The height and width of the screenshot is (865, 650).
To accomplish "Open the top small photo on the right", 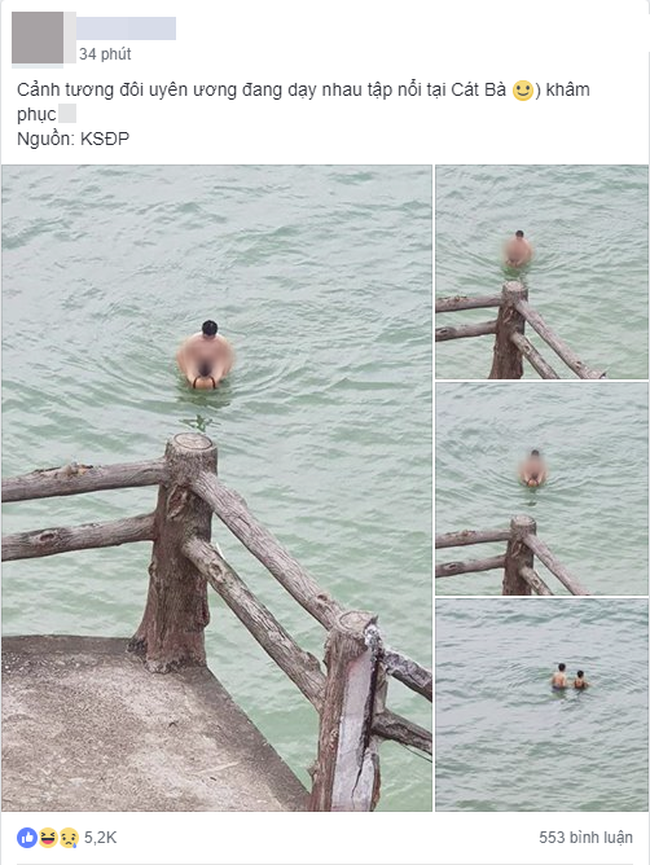I will (x=541, y=272).
